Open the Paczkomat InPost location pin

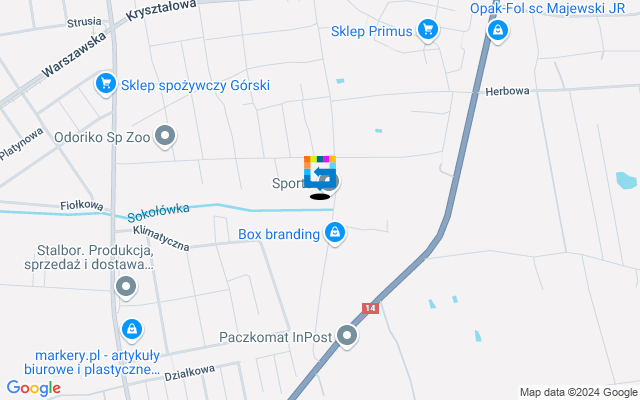tap(347, 336)
